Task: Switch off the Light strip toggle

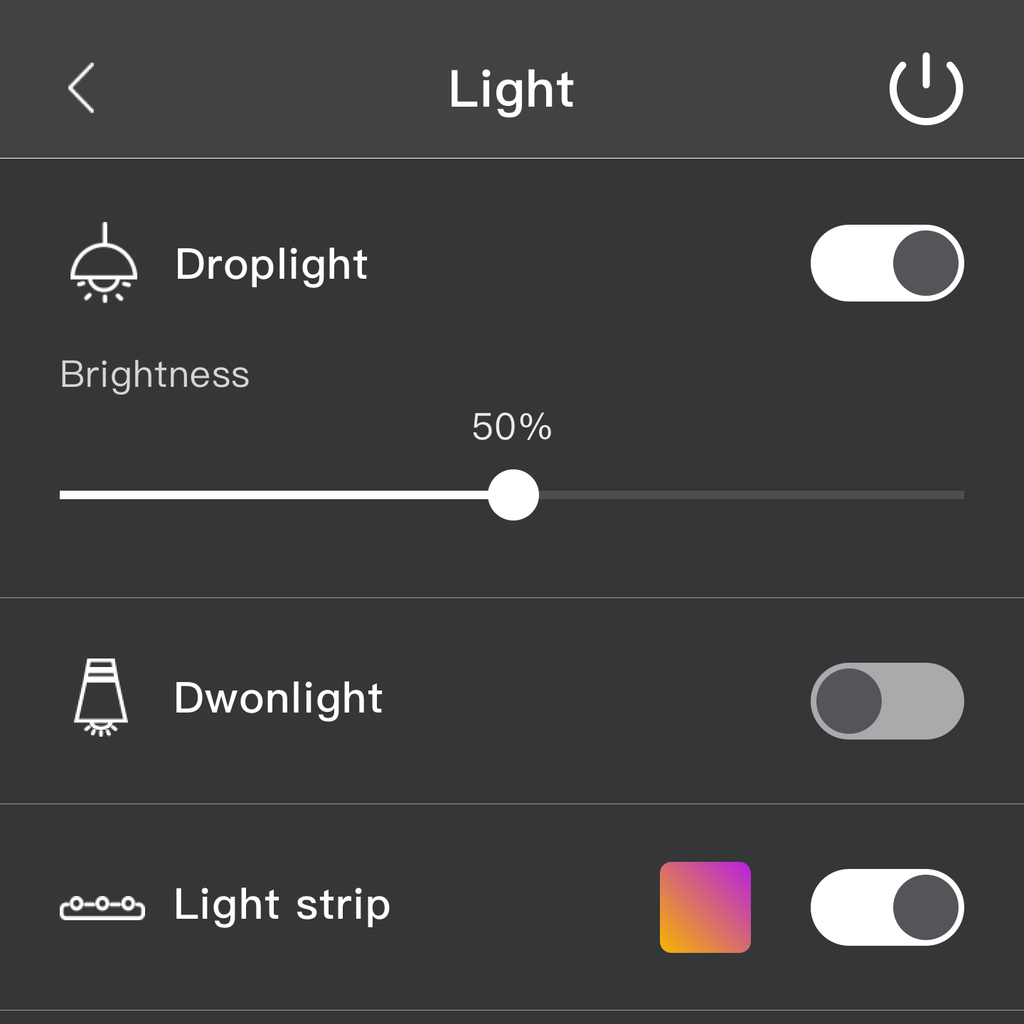Action: pyautogui.click(x=887, y=907)
